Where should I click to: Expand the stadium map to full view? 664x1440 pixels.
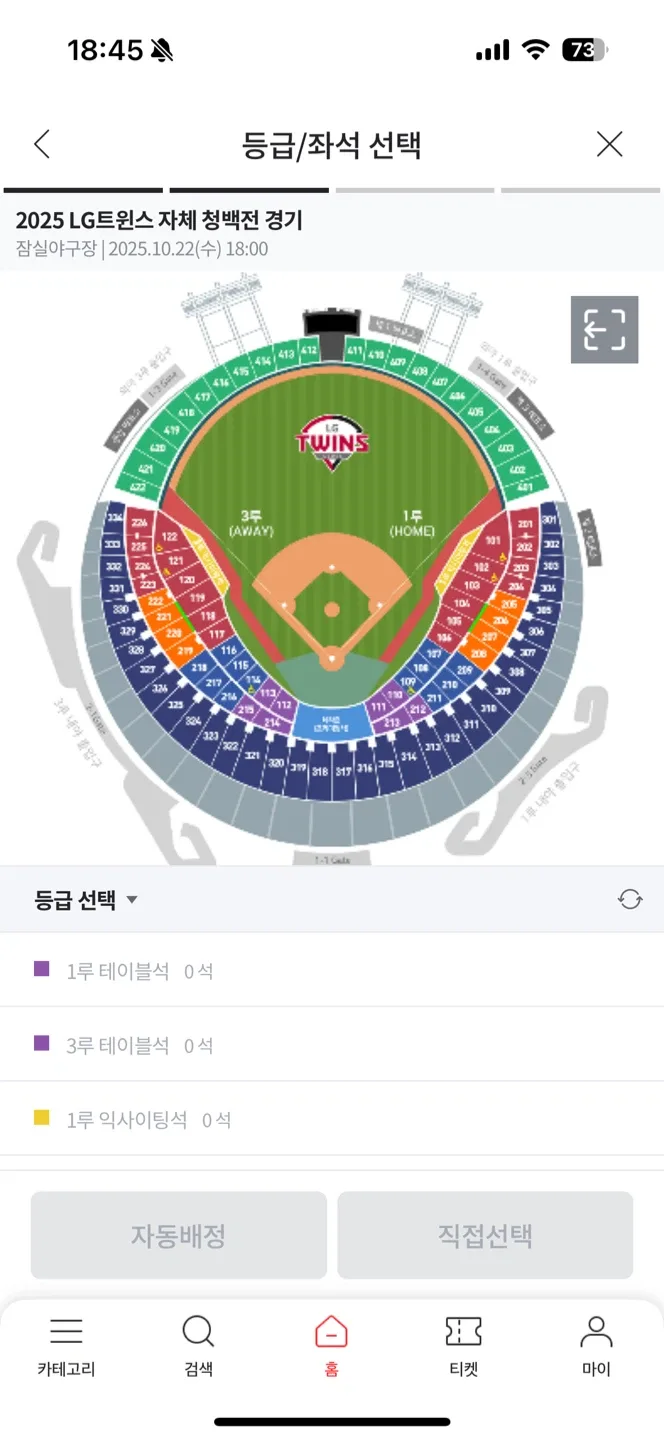click(604, 329)
